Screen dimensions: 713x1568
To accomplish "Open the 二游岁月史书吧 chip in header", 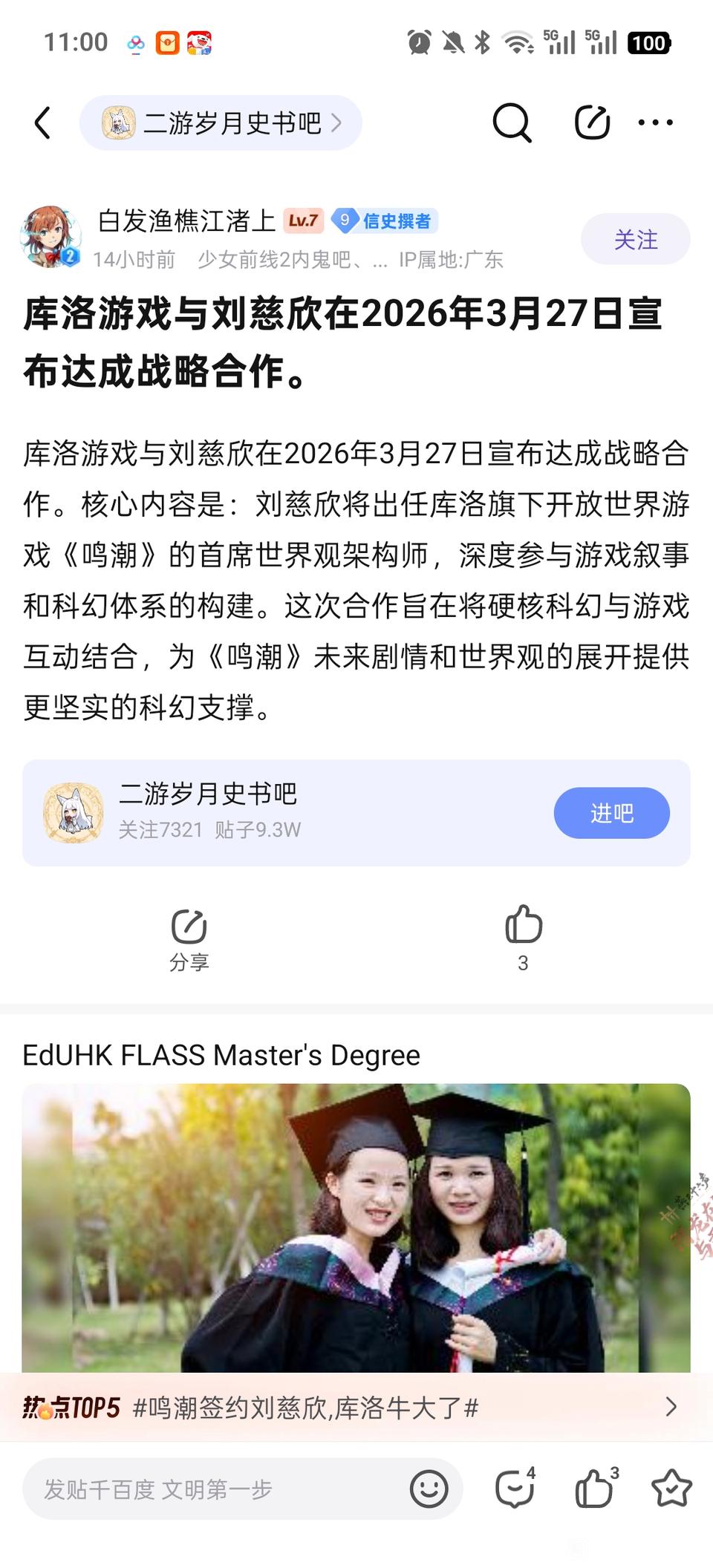I will pos(221,122).
